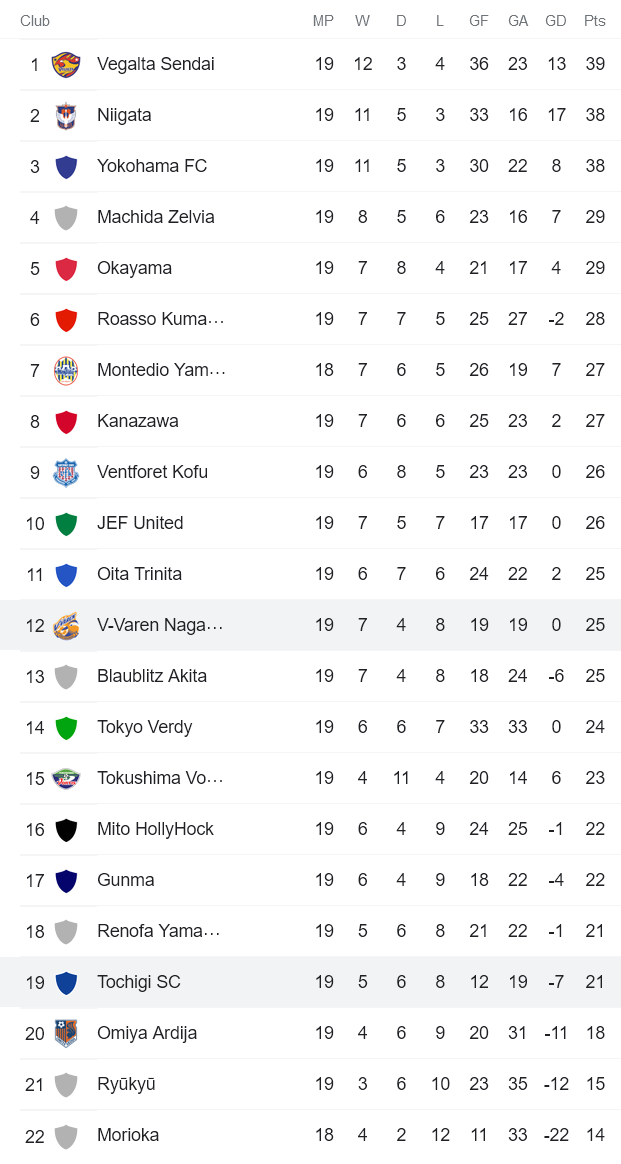Open the Mito HollyHock entry
Image resolution: width=621 pixels, height=1164 pixels.
[x=155, y=829]
